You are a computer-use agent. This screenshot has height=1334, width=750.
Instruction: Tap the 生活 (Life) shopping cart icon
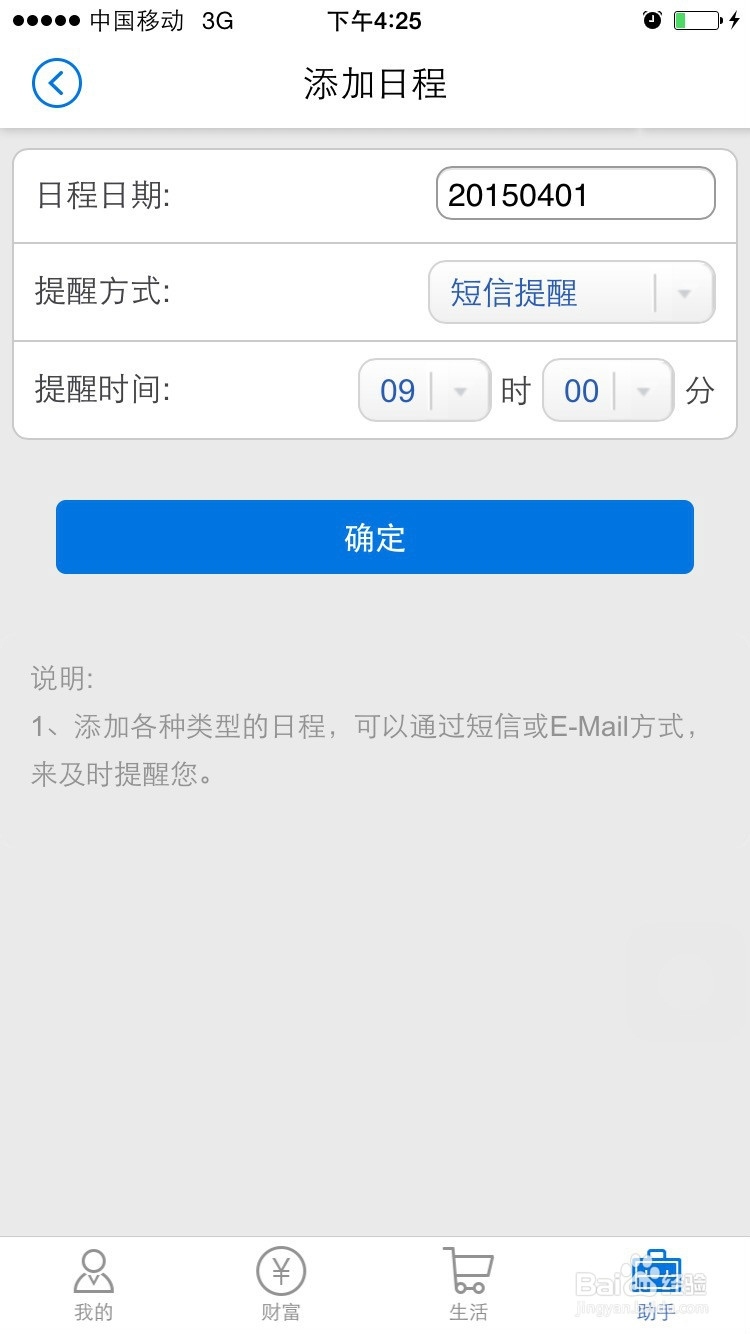click(467, 1270)
